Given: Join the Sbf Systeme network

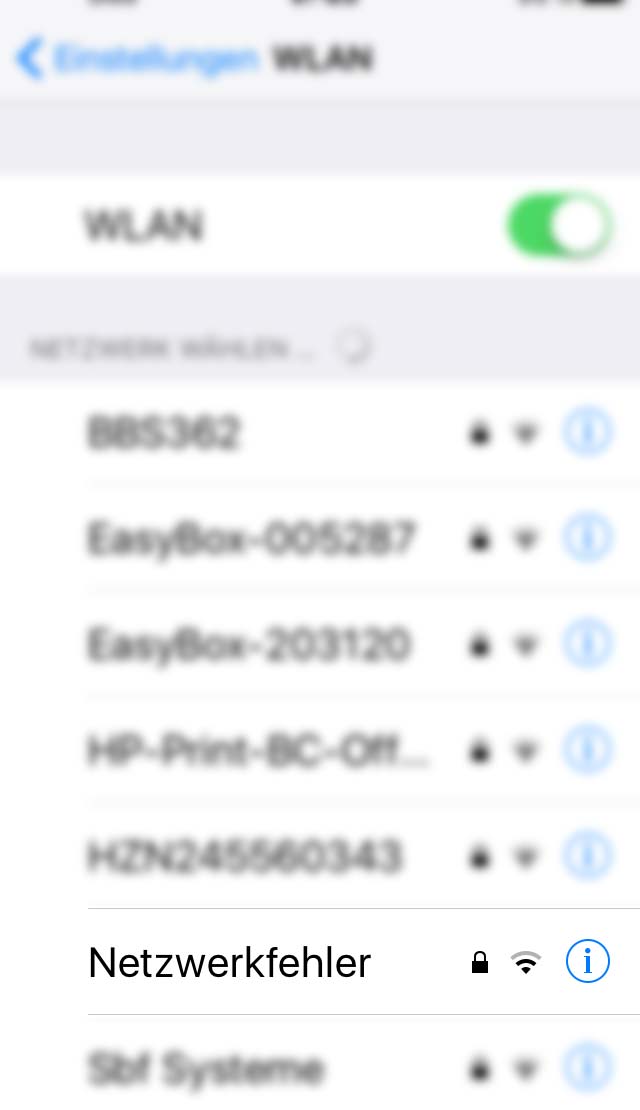Looking at the screenshot, I should (205, 1069).
